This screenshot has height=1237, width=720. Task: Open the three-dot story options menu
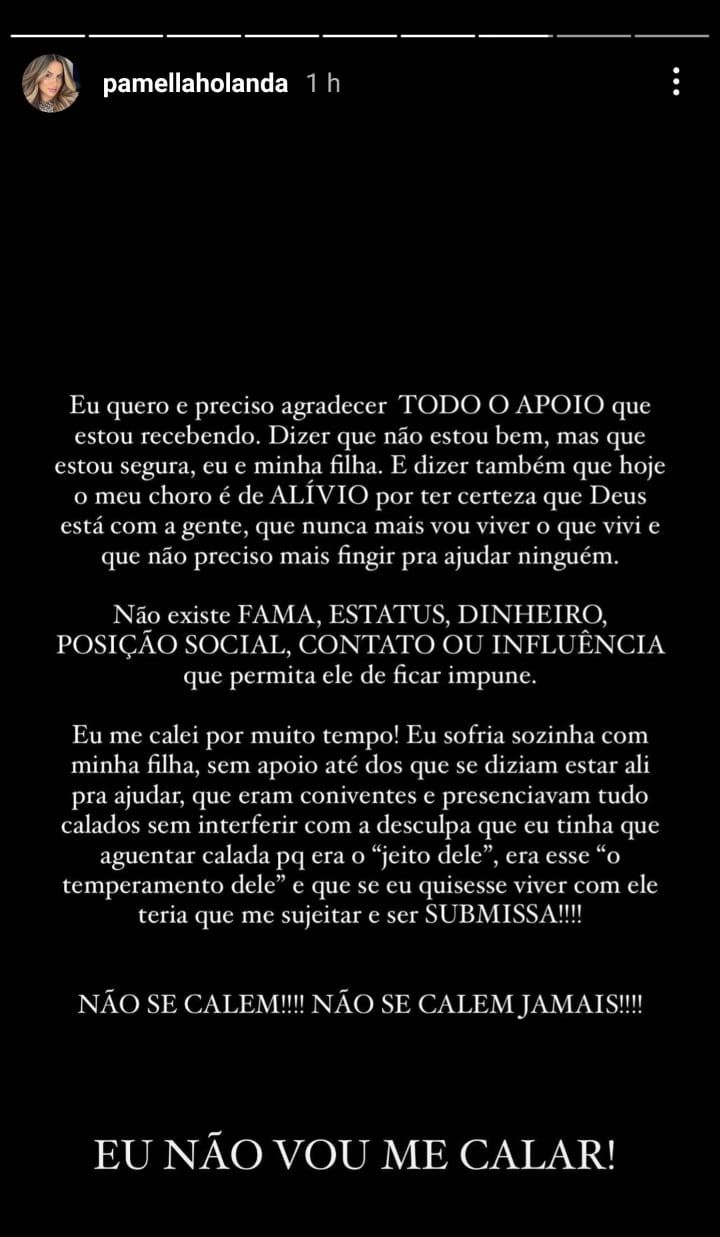click(677, 82)
